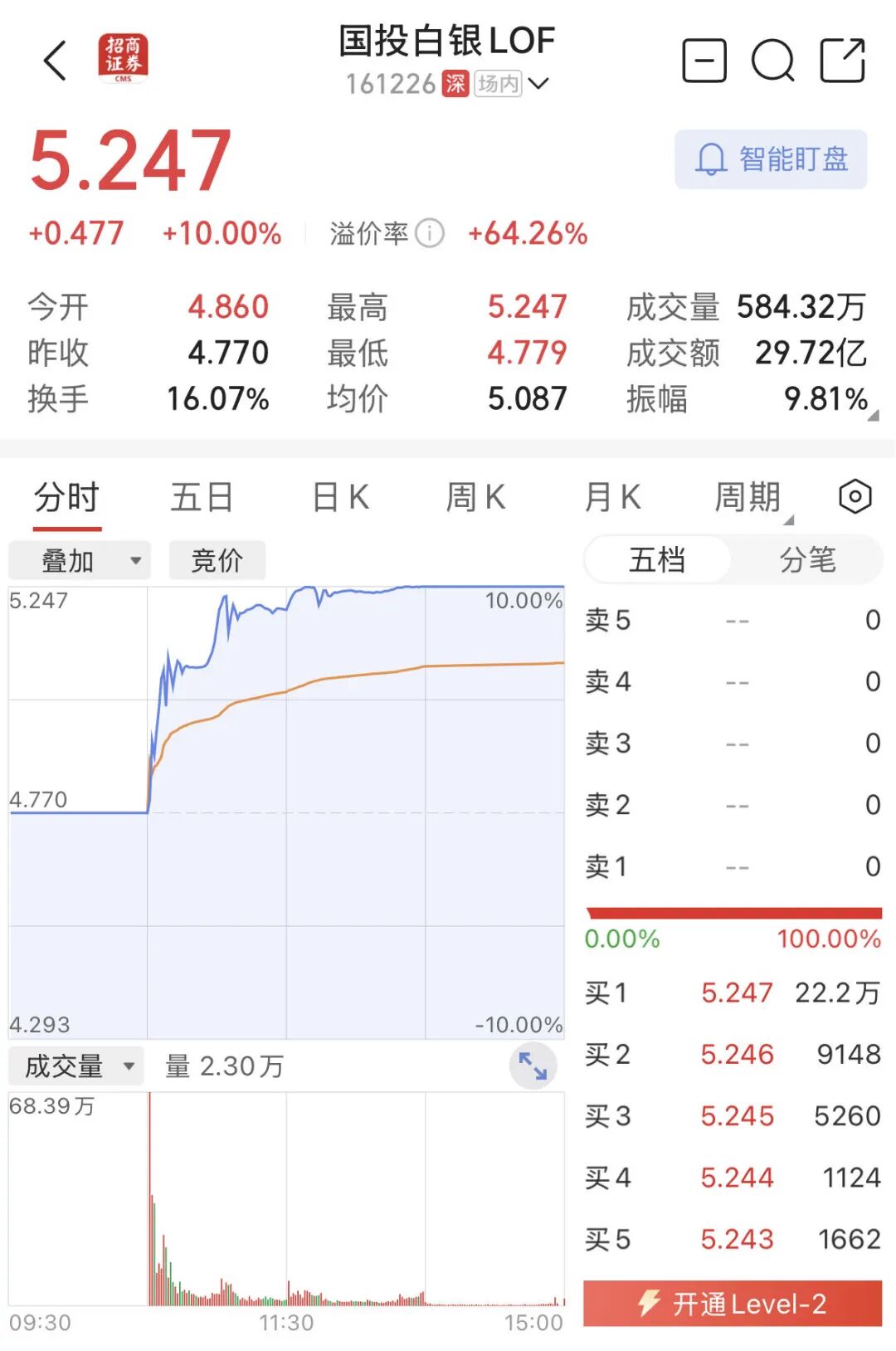Switch to the 分笔 tick list
The image size is (896, 1351).
pos(807,560)
